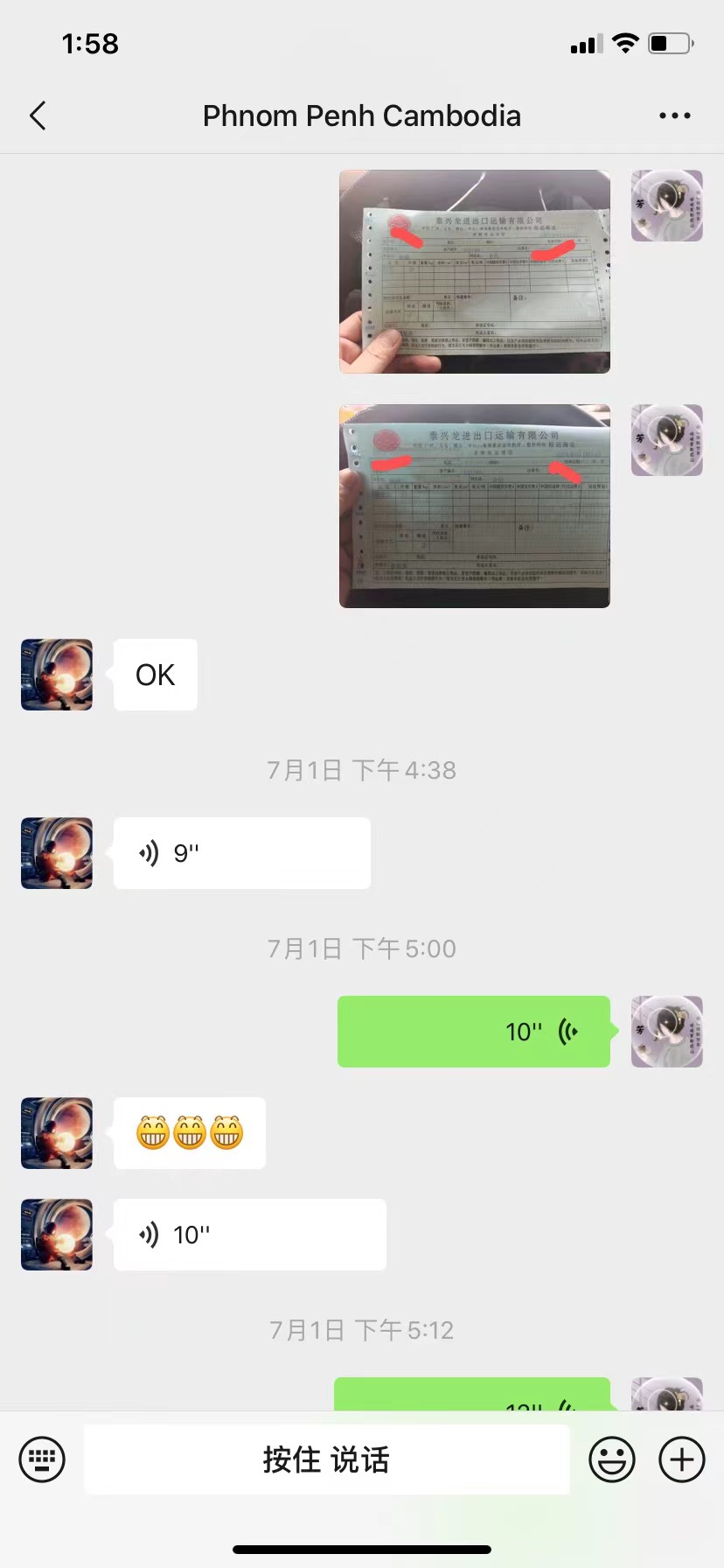Open the second sent waybill photo

click(474, 506)
